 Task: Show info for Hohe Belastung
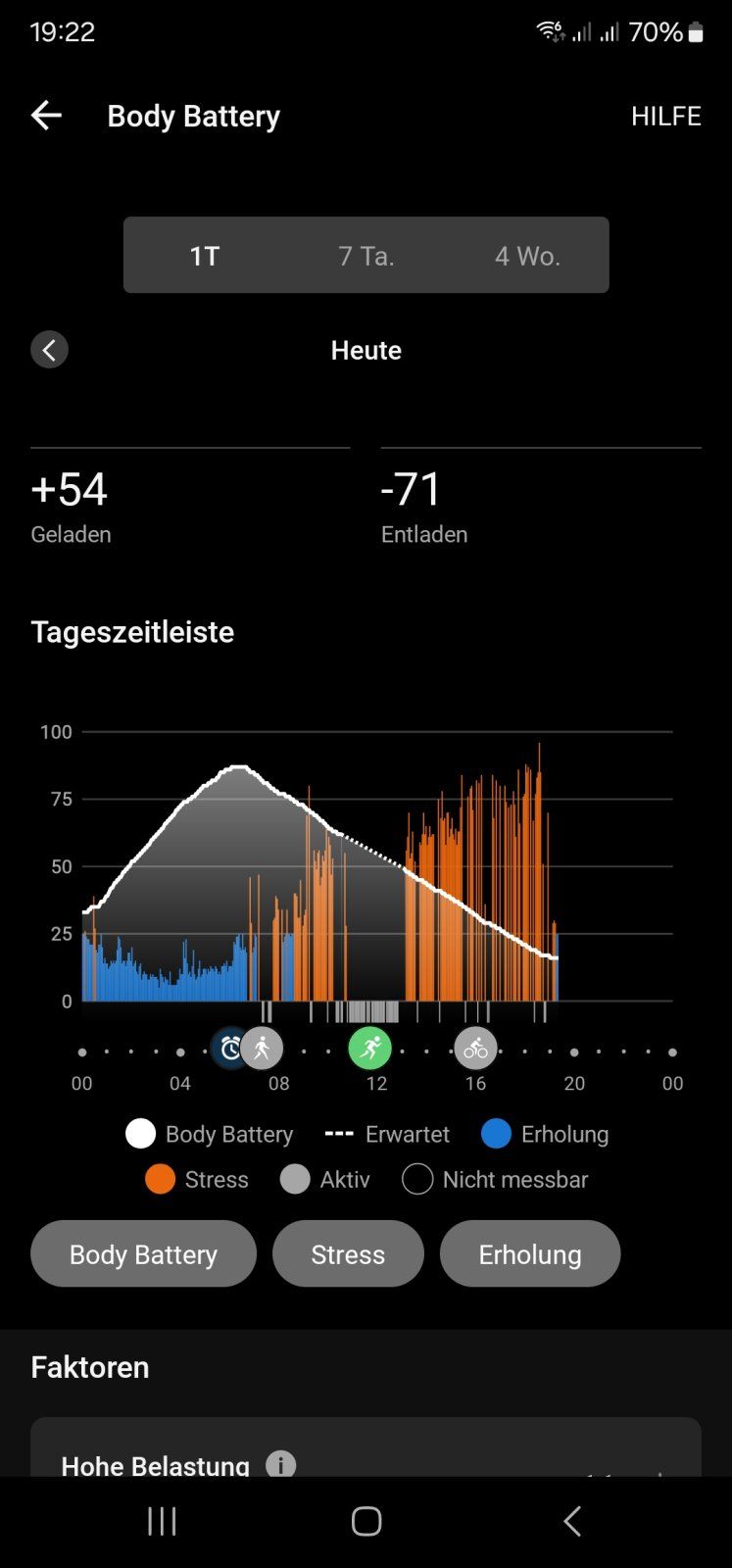(280, 1464)
